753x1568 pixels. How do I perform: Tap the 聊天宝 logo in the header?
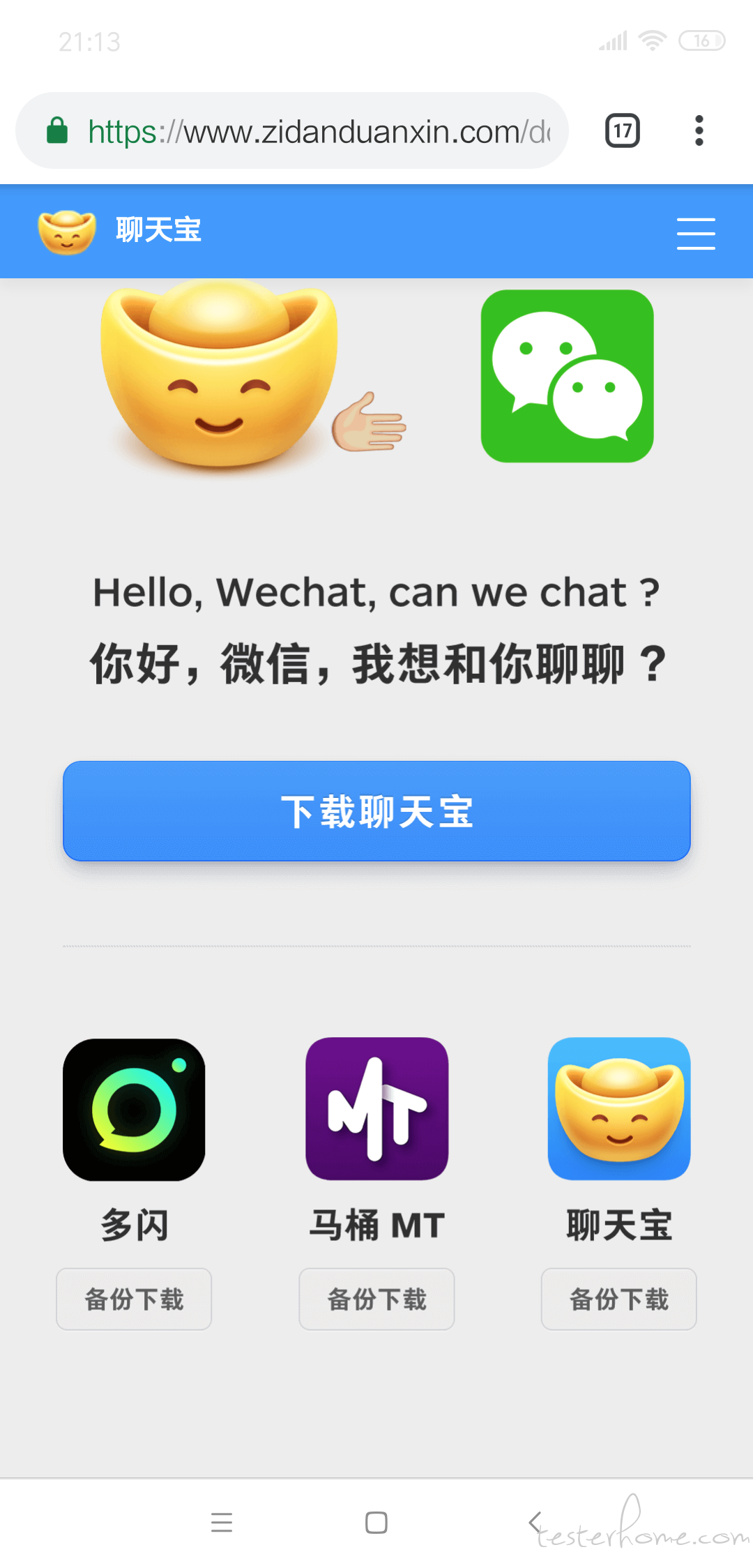[120, 232]
